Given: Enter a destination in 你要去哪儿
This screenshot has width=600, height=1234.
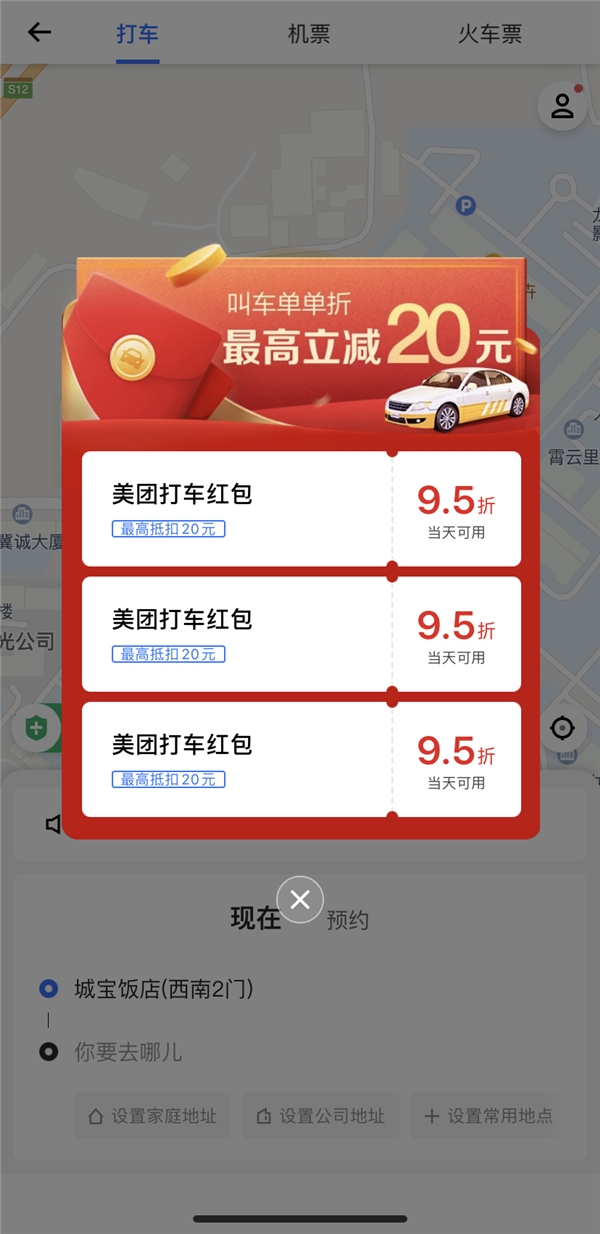Looking at the screenshot, I should [128, 1052].
